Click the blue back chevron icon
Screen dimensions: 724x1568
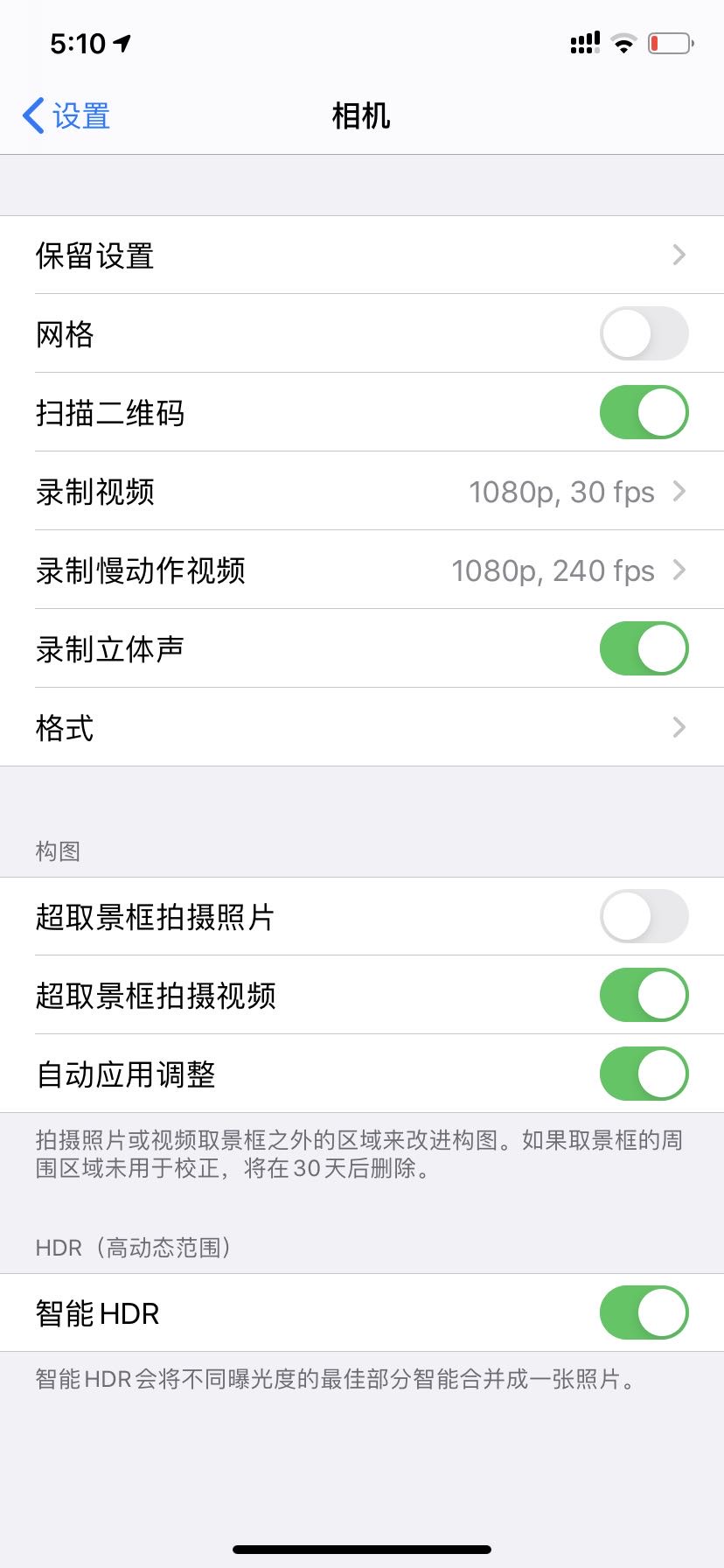31,115
